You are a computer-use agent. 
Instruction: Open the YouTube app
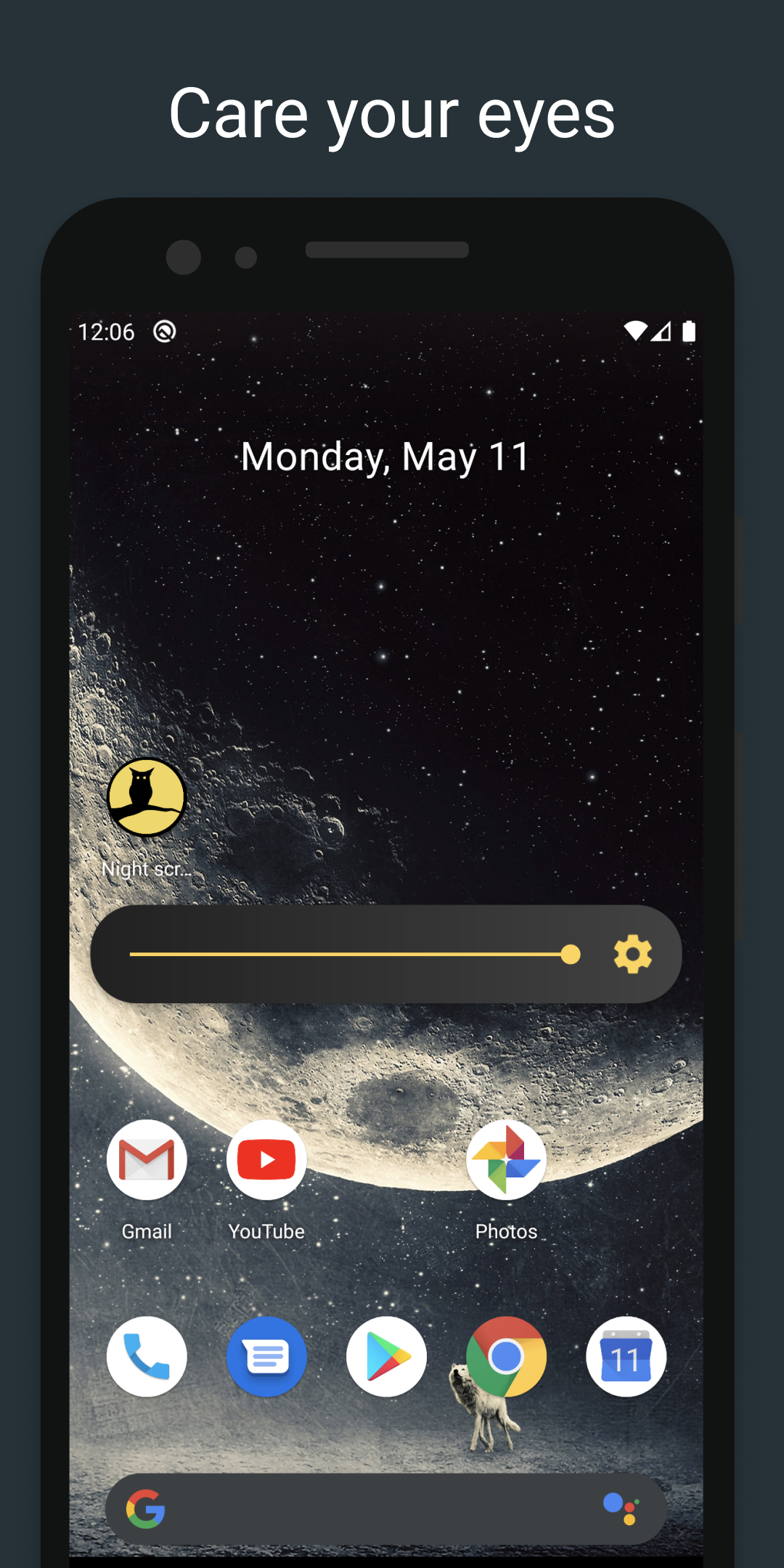266,1159
